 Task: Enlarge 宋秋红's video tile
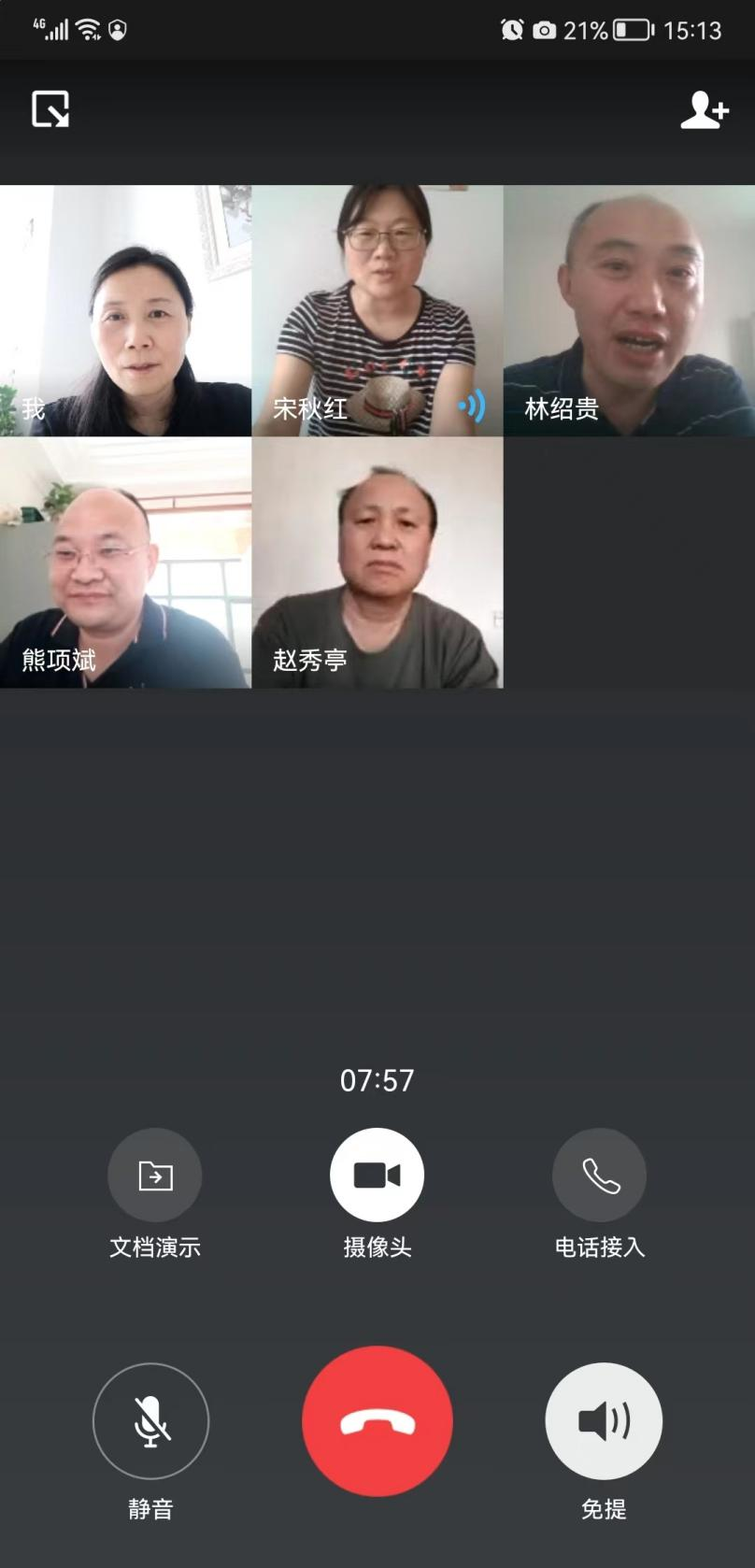tap(377, 311)
